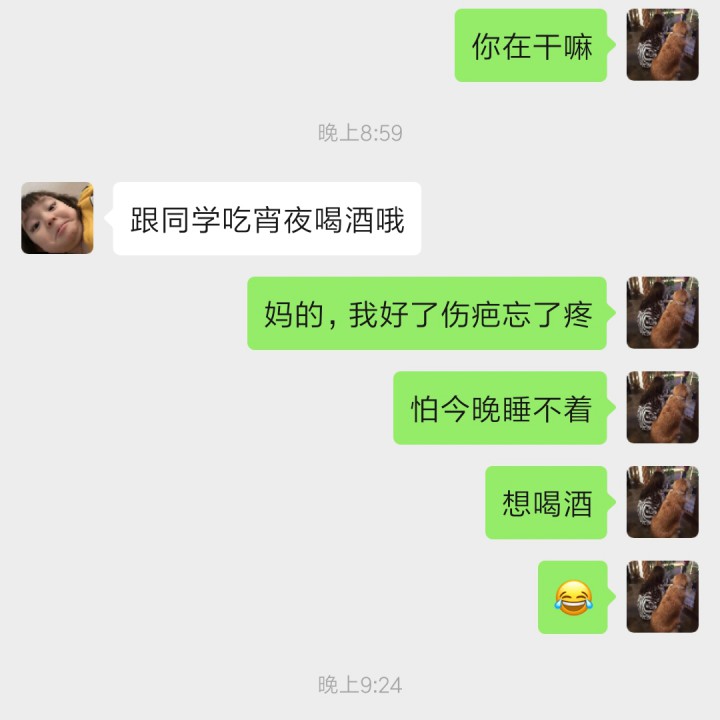Open sender avatar next to 妈的，我好了伤疤忘了疼
Screen dimensions: 720x720
point(662,313)
